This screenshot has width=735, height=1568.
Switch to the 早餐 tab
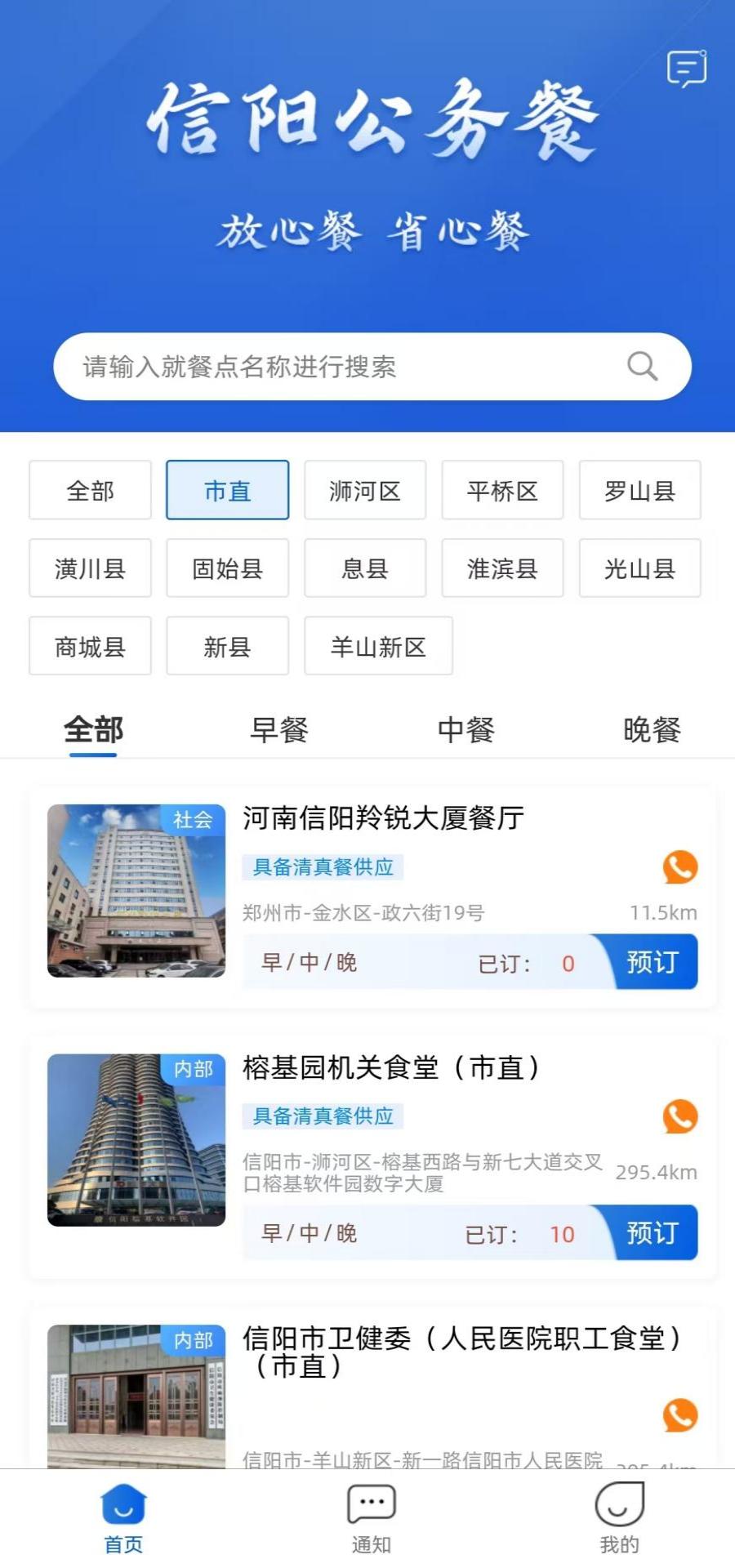[279, 731]
